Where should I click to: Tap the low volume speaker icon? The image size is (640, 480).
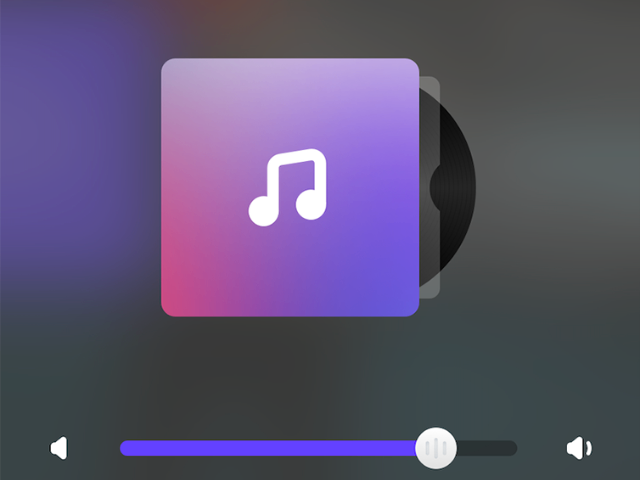click(x=59, y=448)
